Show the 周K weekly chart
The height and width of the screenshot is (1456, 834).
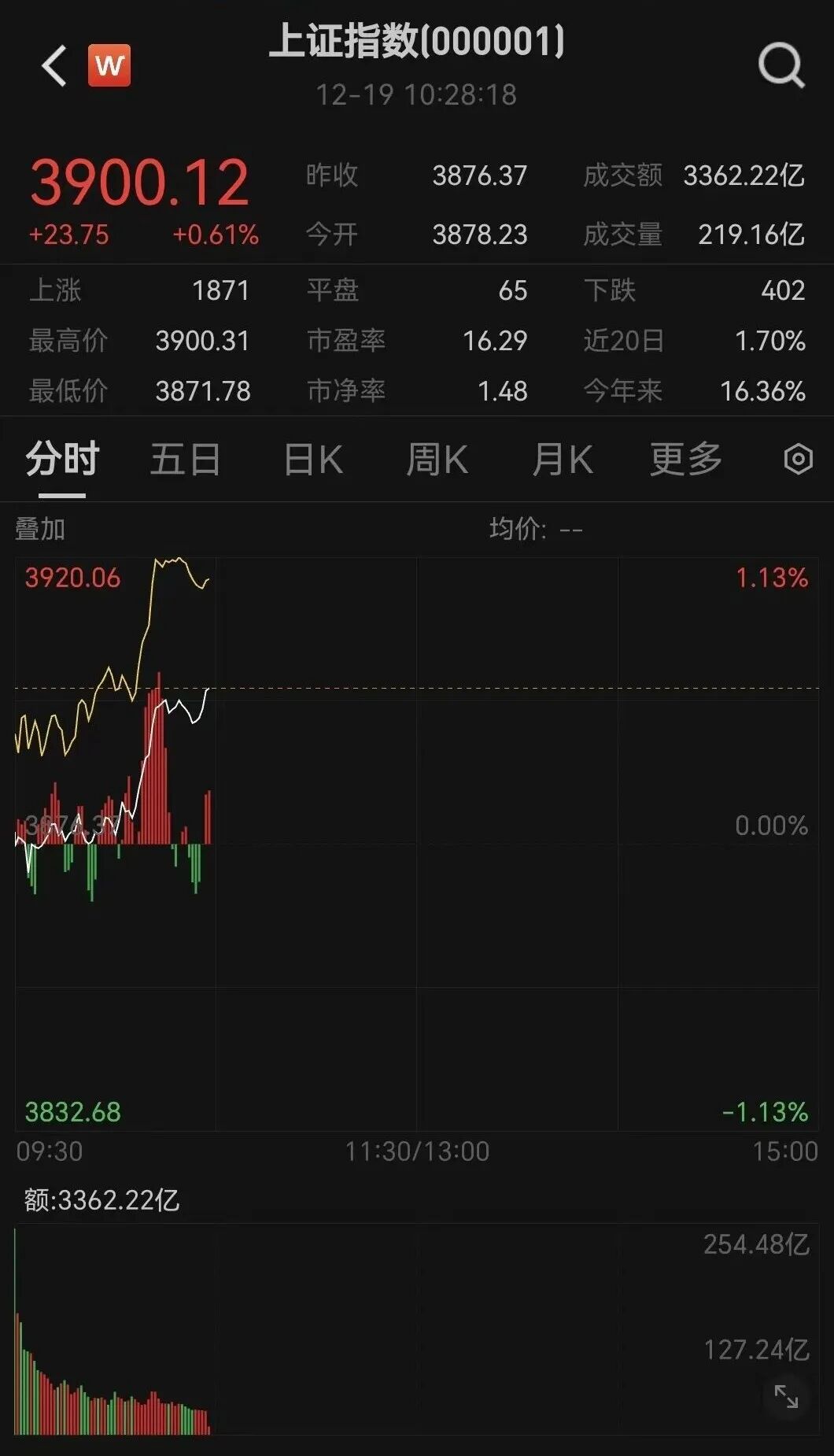(437, 460)
